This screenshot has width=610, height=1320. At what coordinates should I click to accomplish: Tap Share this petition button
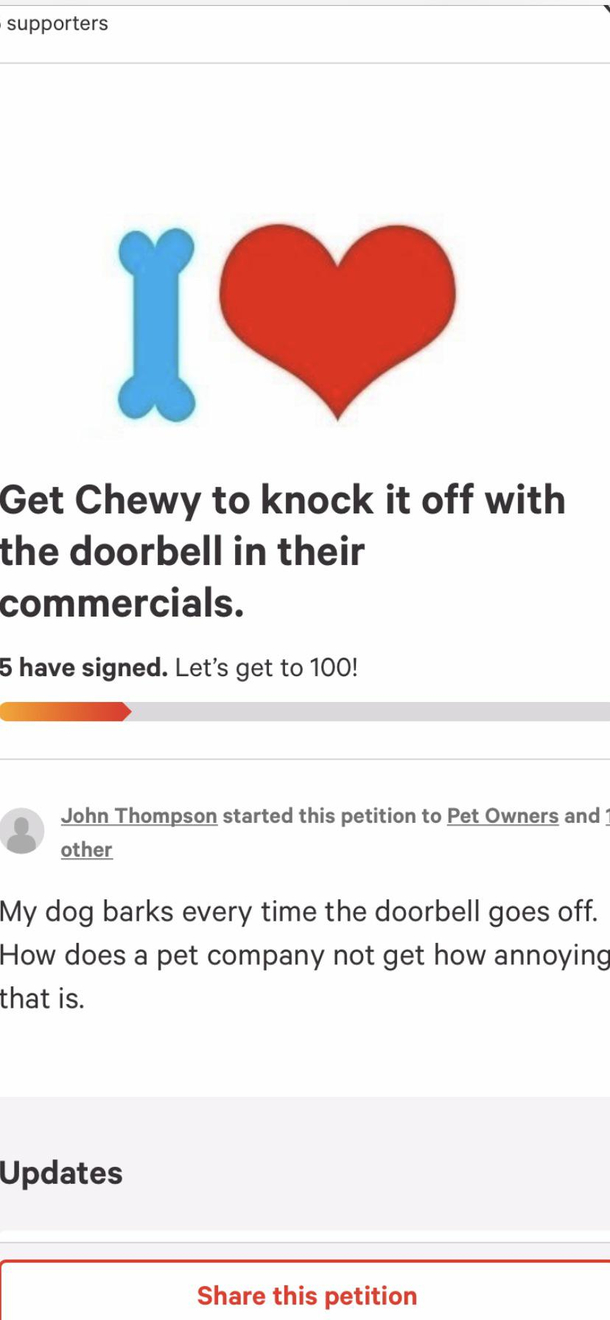click(306, 1295)
